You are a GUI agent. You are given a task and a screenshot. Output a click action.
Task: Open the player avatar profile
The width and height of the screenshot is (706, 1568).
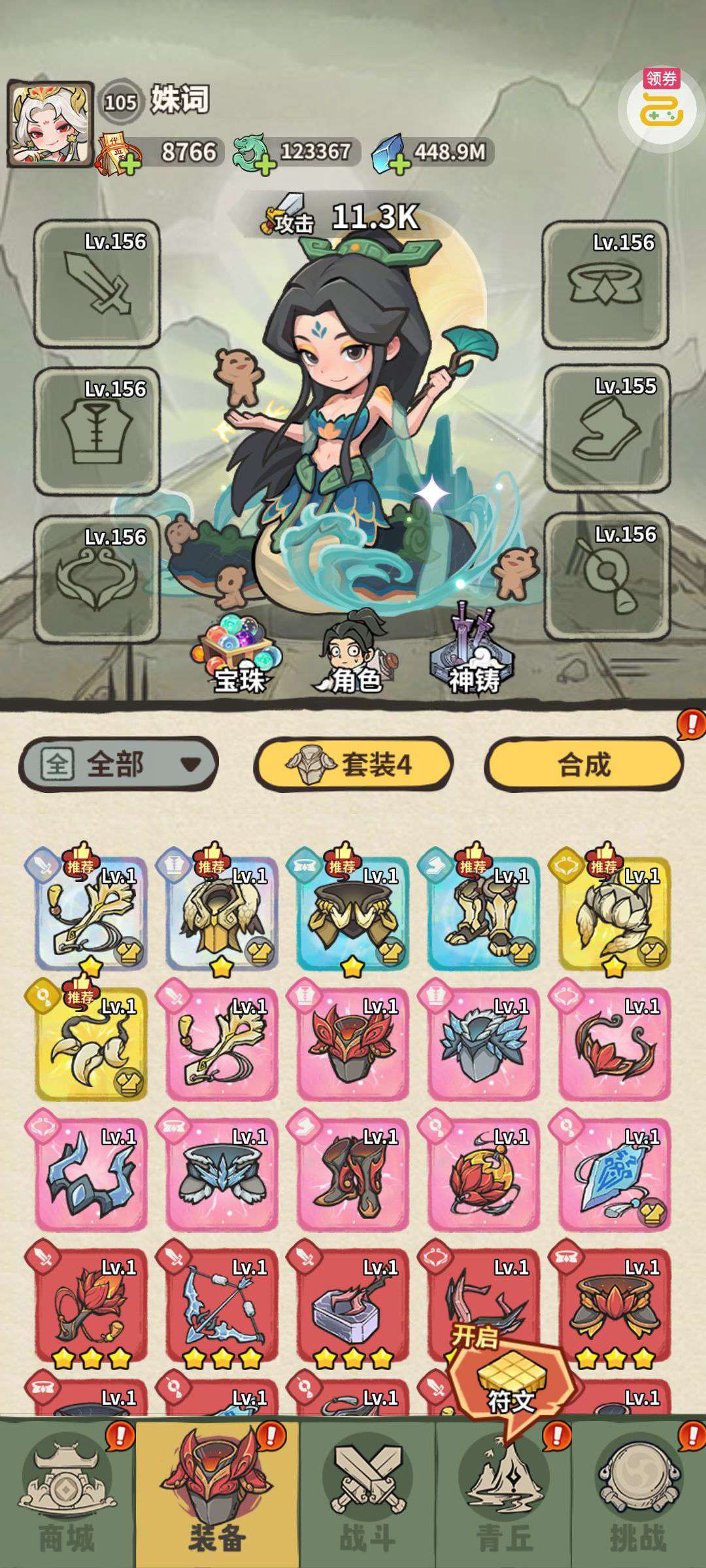pos(50,124)
